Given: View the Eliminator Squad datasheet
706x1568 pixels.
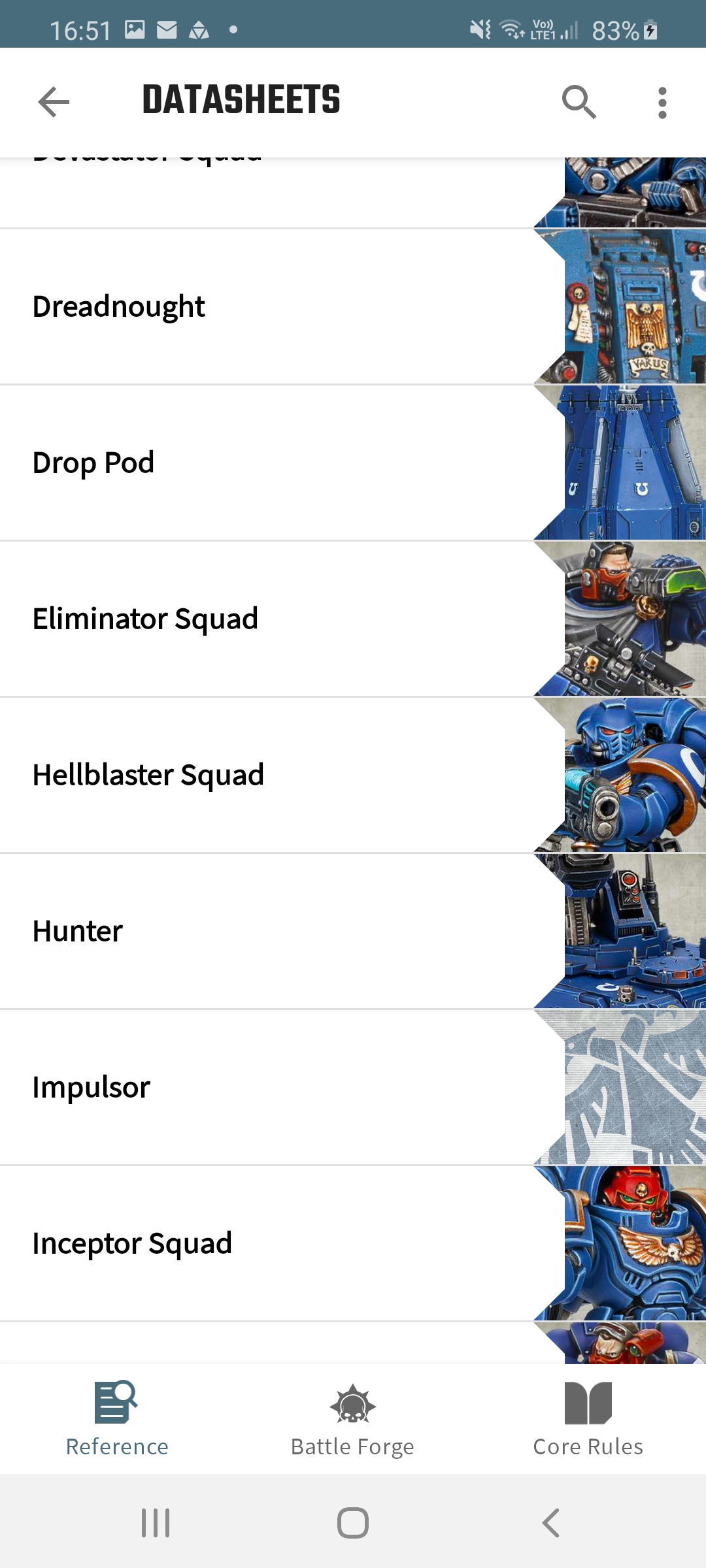Looking at the screenshot, I should (281, 619).
